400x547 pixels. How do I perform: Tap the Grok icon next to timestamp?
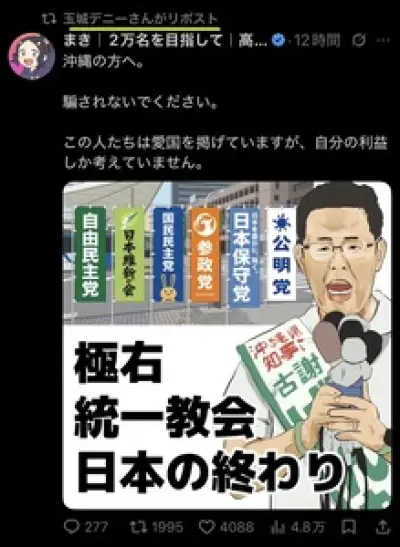(359, 41)
